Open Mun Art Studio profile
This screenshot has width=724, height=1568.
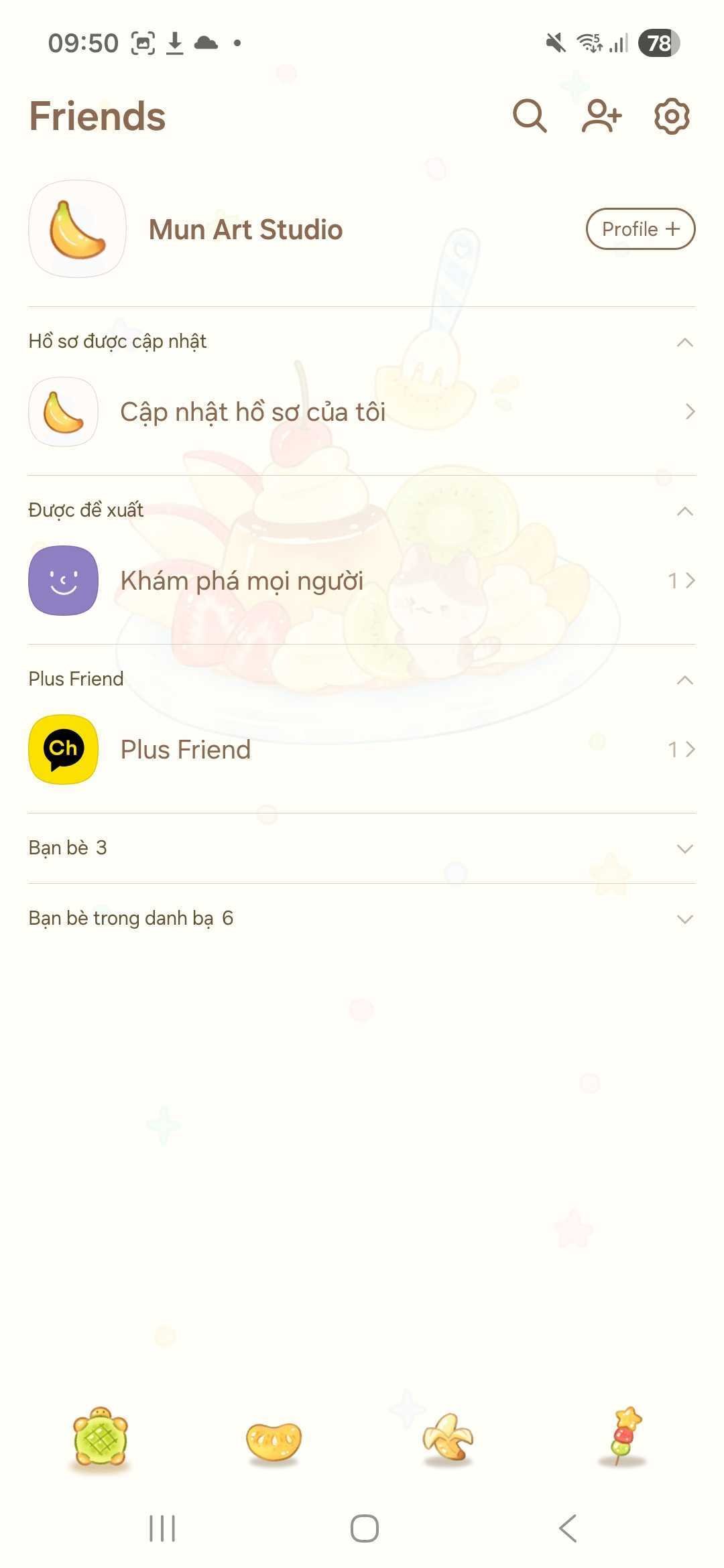[245, 229]
